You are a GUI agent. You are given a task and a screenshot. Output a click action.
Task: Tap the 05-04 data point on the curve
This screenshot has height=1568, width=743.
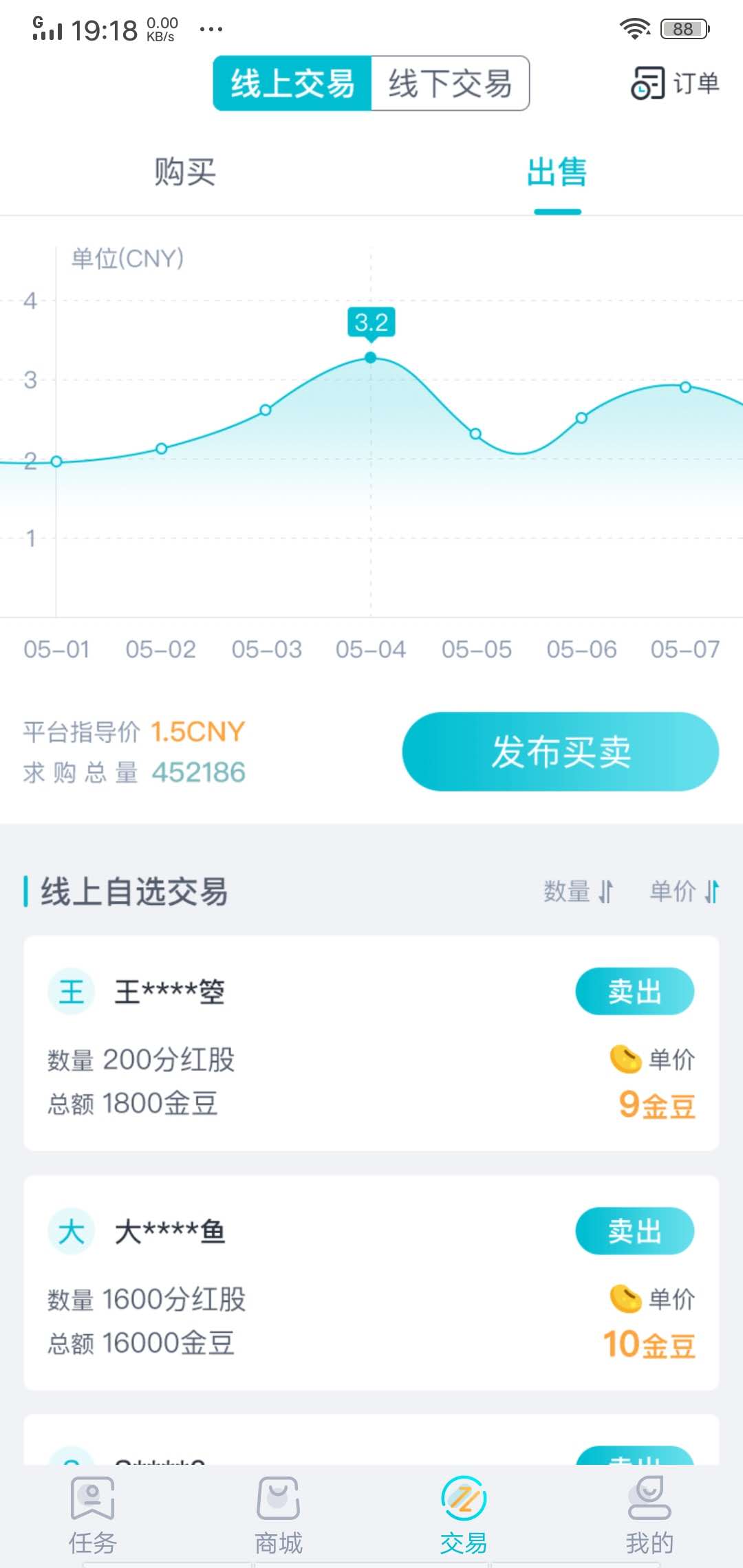371,357
